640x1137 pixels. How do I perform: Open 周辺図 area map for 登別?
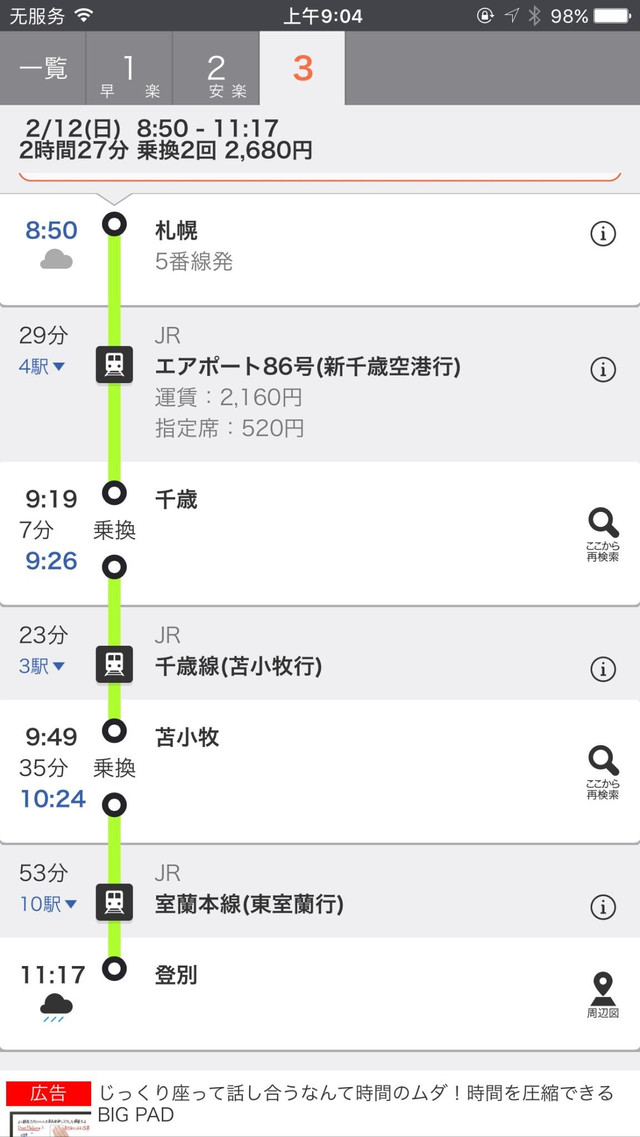click(x=602, y=996)
